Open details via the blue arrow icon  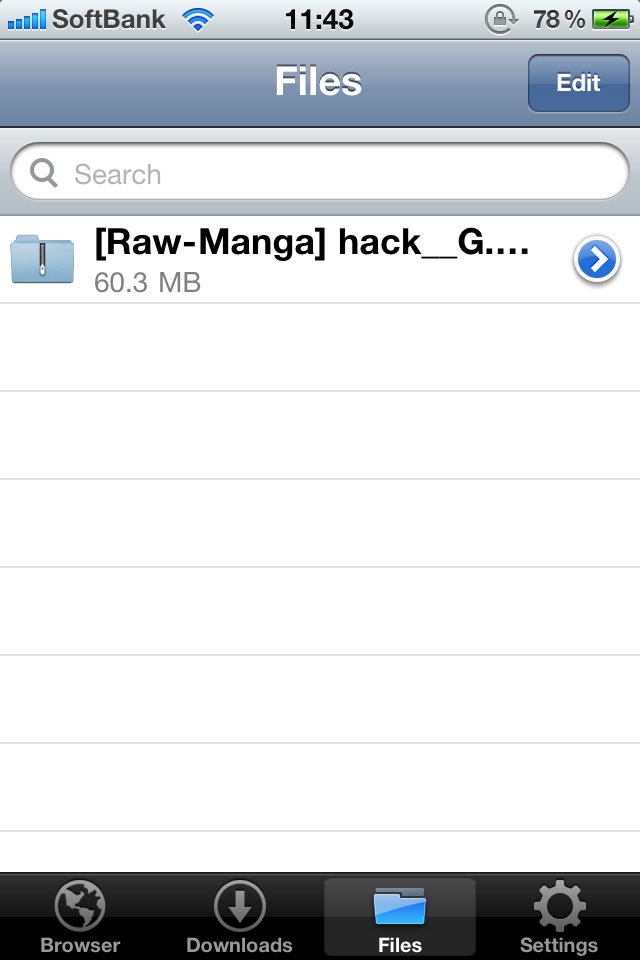point(596,261)
